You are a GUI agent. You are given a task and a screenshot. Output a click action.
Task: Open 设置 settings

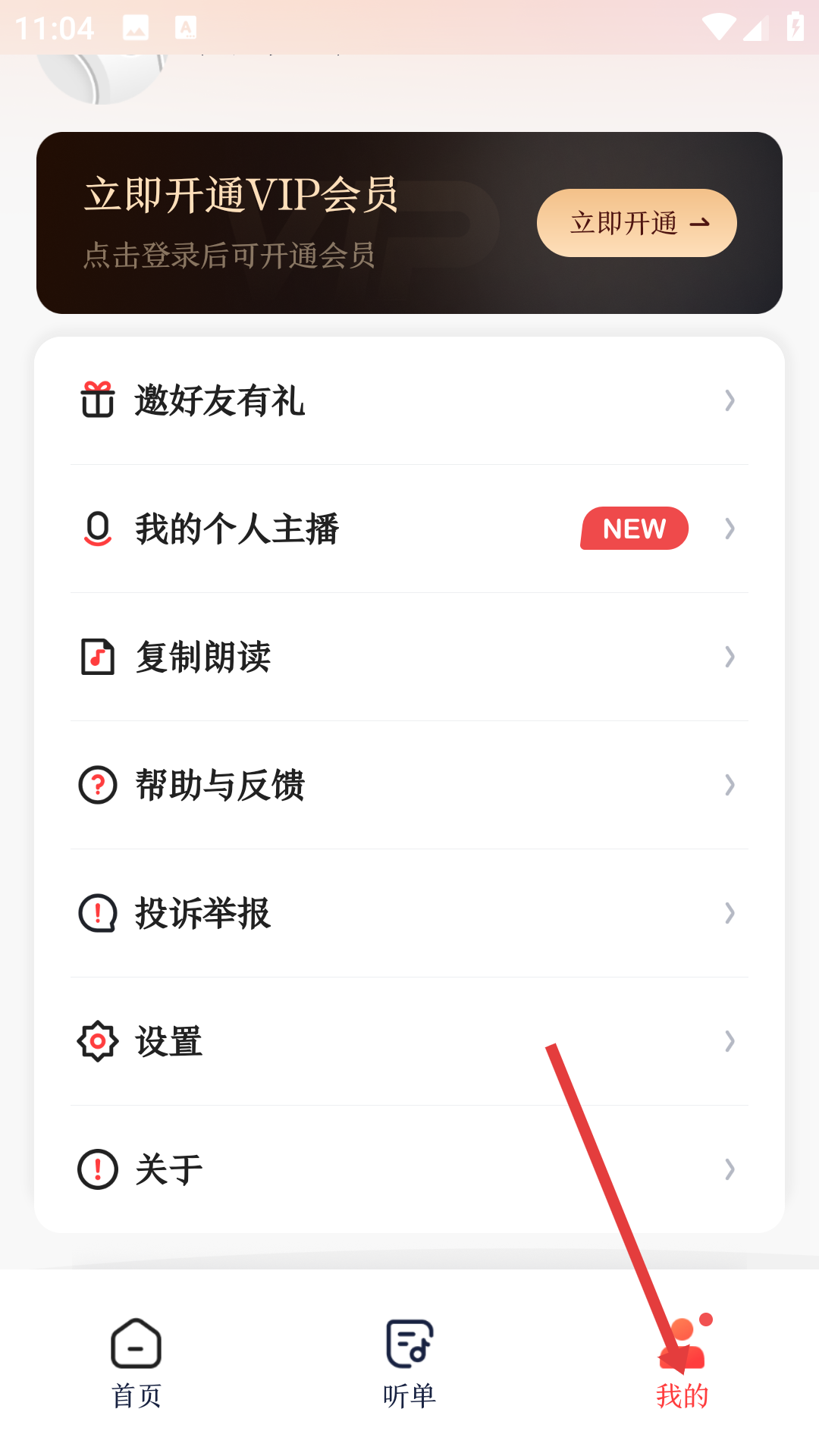409,1041
